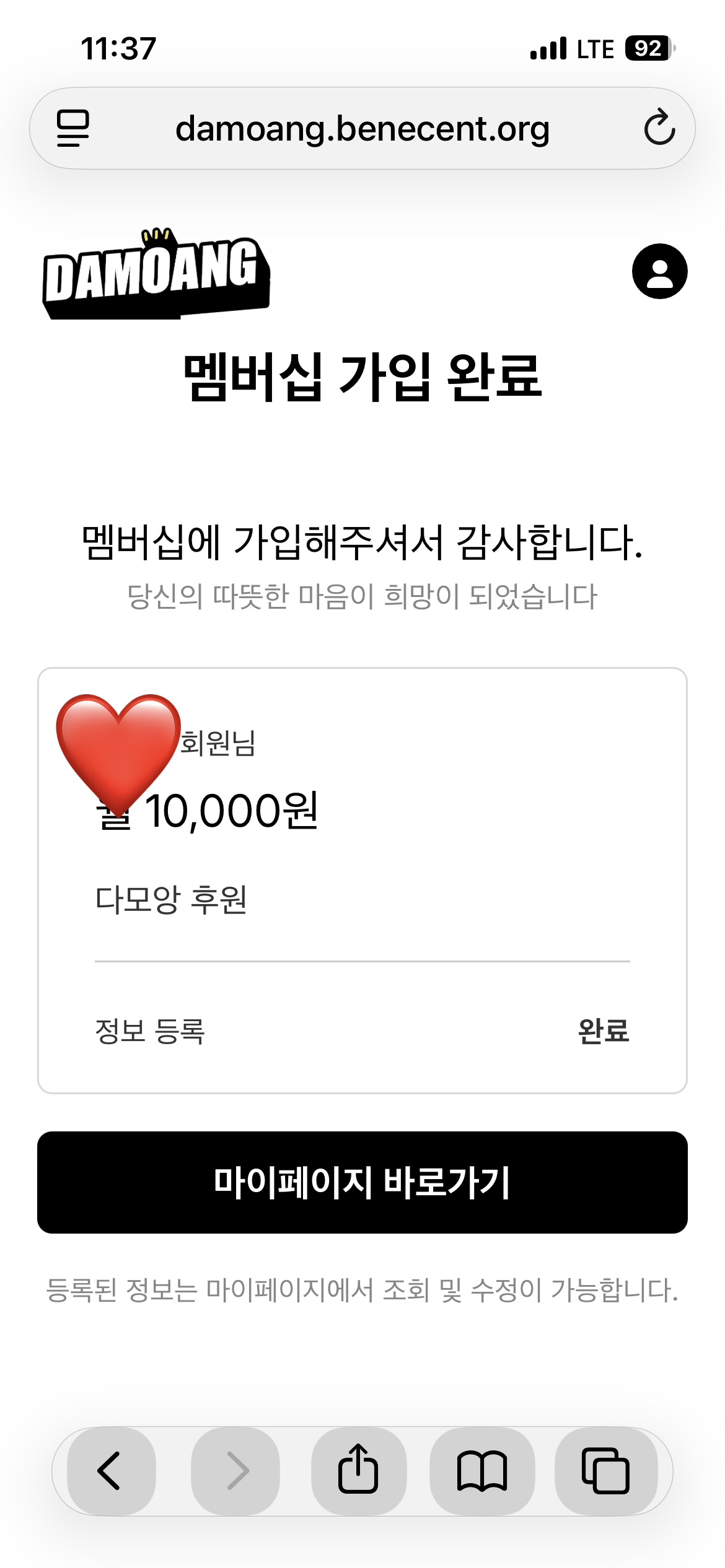Tap the damoang.benecent.org address field

coord(362,128)
